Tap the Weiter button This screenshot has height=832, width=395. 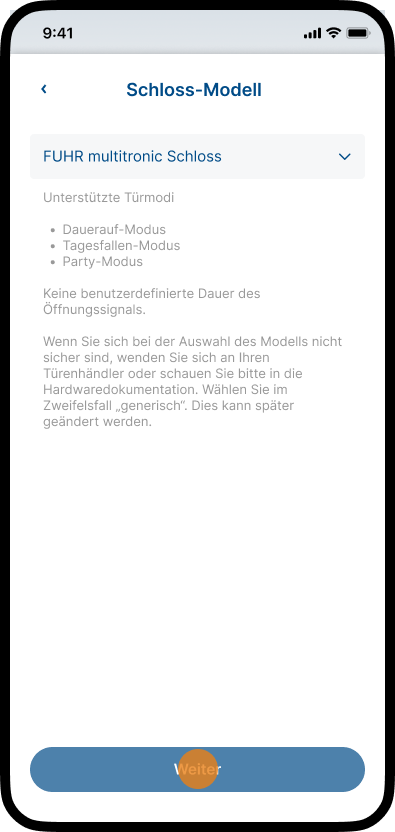tap(198, 769)
